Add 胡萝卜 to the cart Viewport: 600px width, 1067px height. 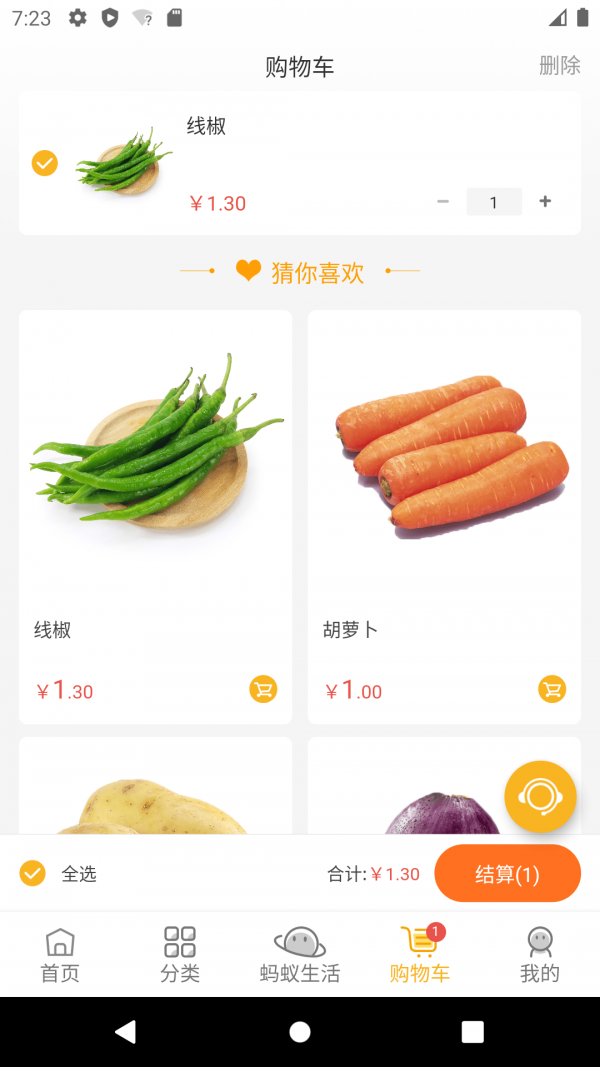(x=552, y=689)
